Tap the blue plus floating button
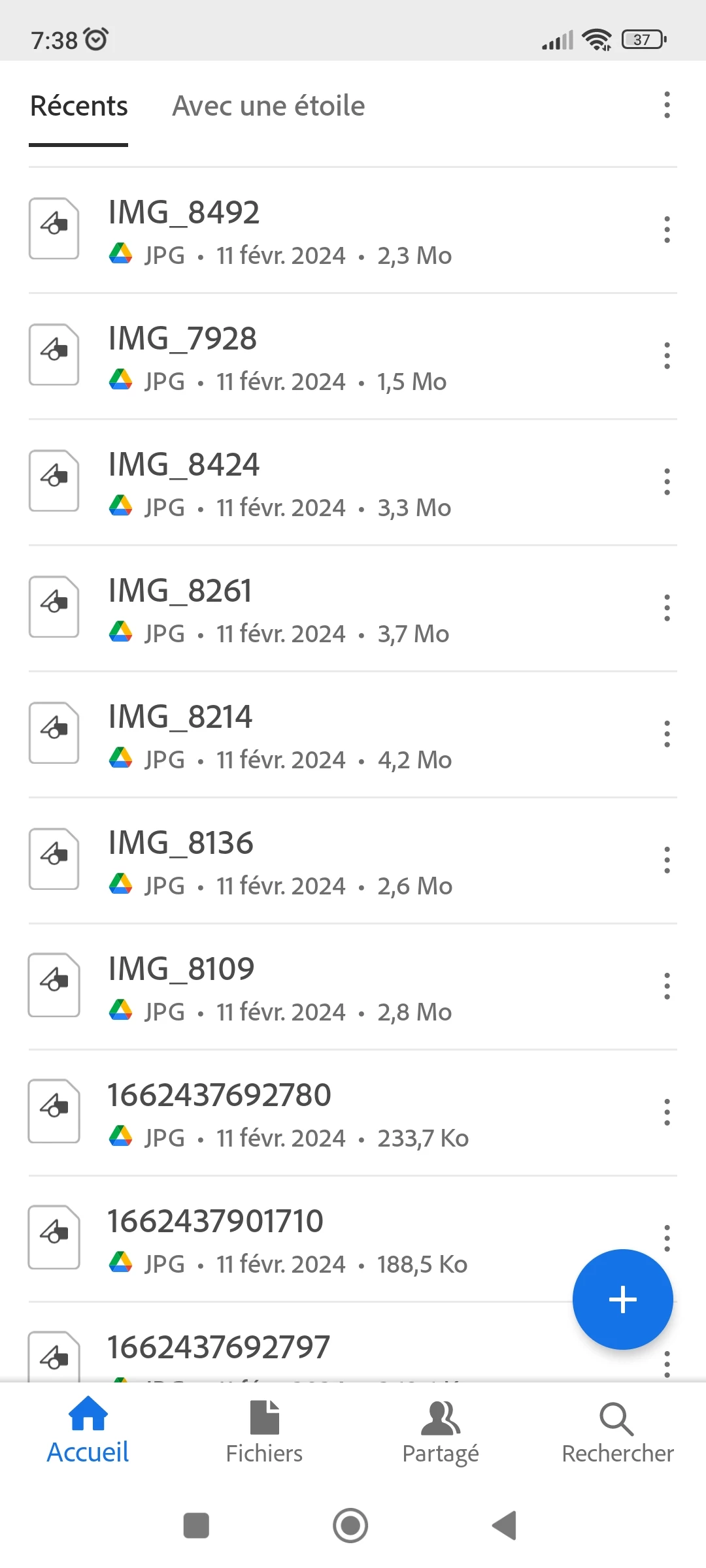 point(622,1299)
